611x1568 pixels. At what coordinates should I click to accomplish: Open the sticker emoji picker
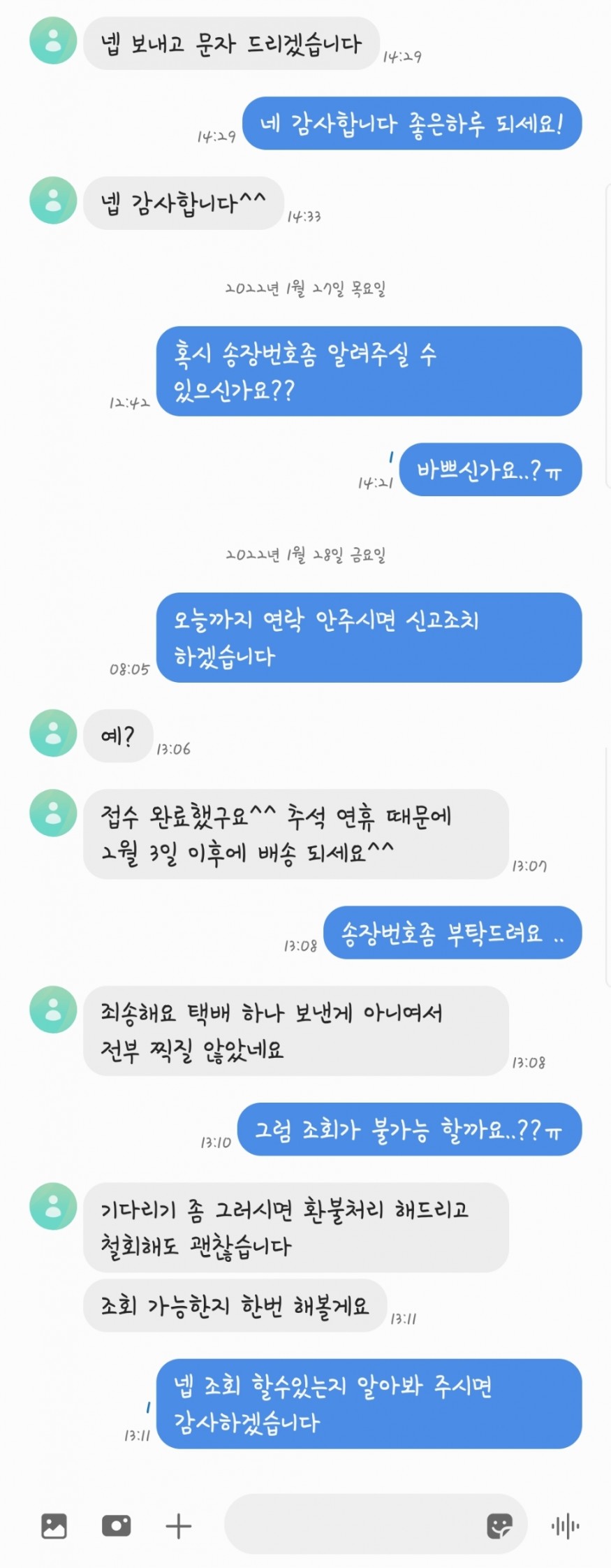499,1525
